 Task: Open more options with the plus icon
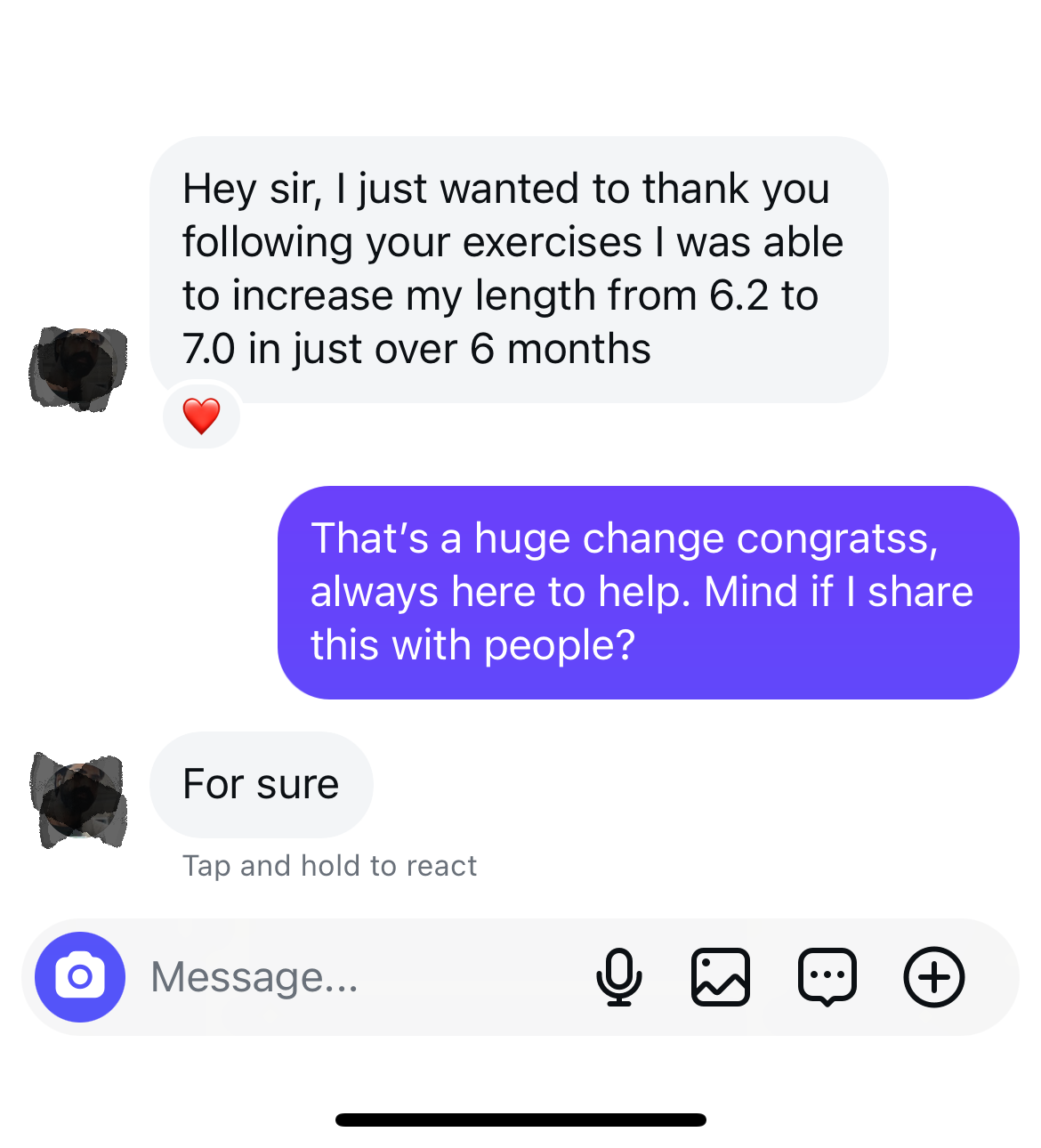point(933,977)
